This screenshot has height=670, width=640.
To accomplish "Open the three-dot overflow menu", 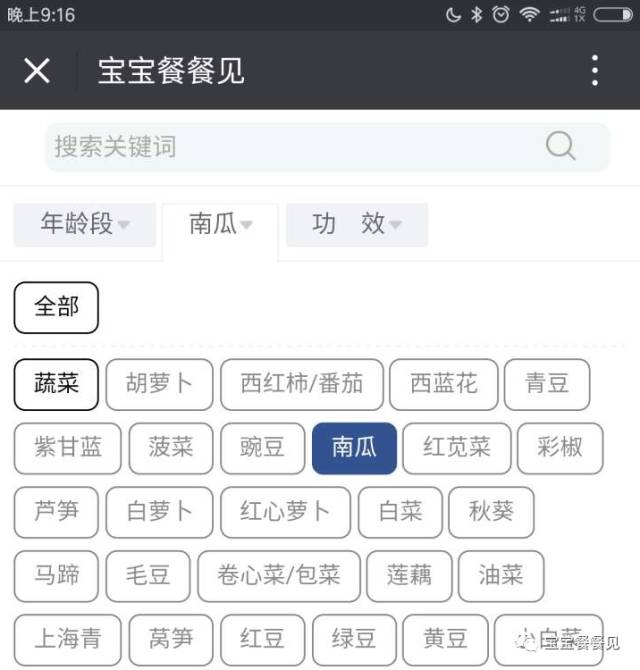I will click(595, 71).
